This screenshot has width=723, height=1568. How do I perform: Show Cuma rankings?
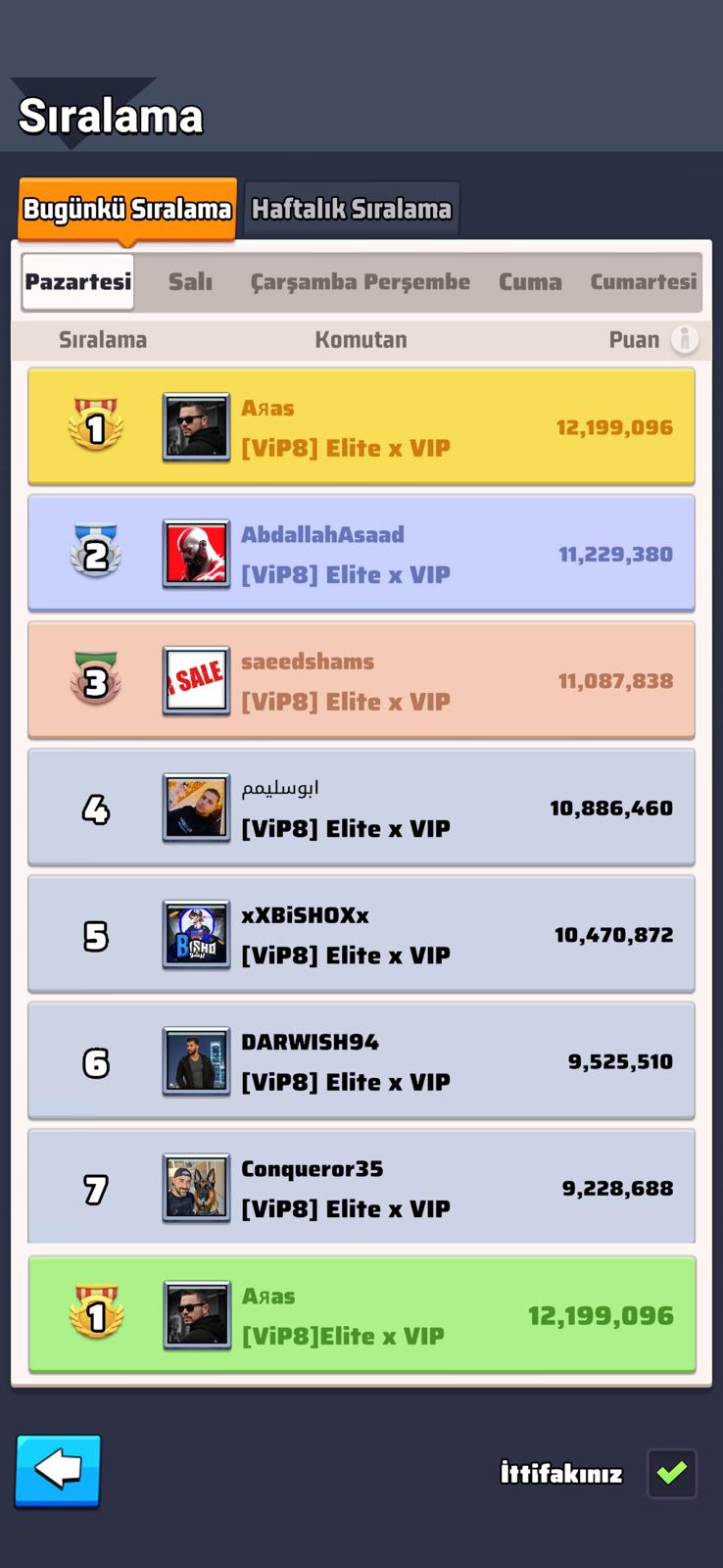pyautogui.click(x=530, y=282)
